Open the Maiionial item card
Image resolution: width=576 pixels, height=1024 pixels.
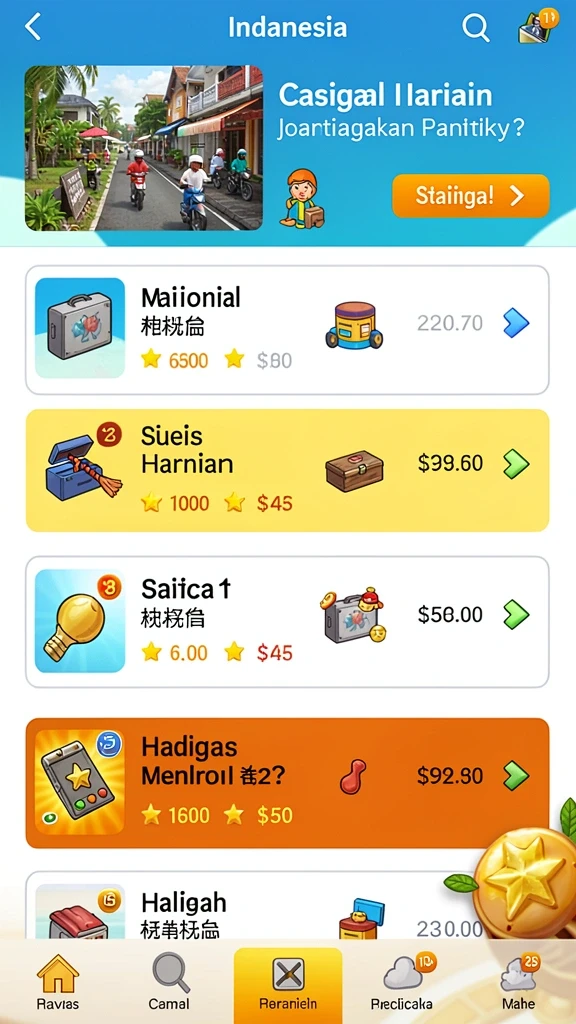tap(287, 330)
